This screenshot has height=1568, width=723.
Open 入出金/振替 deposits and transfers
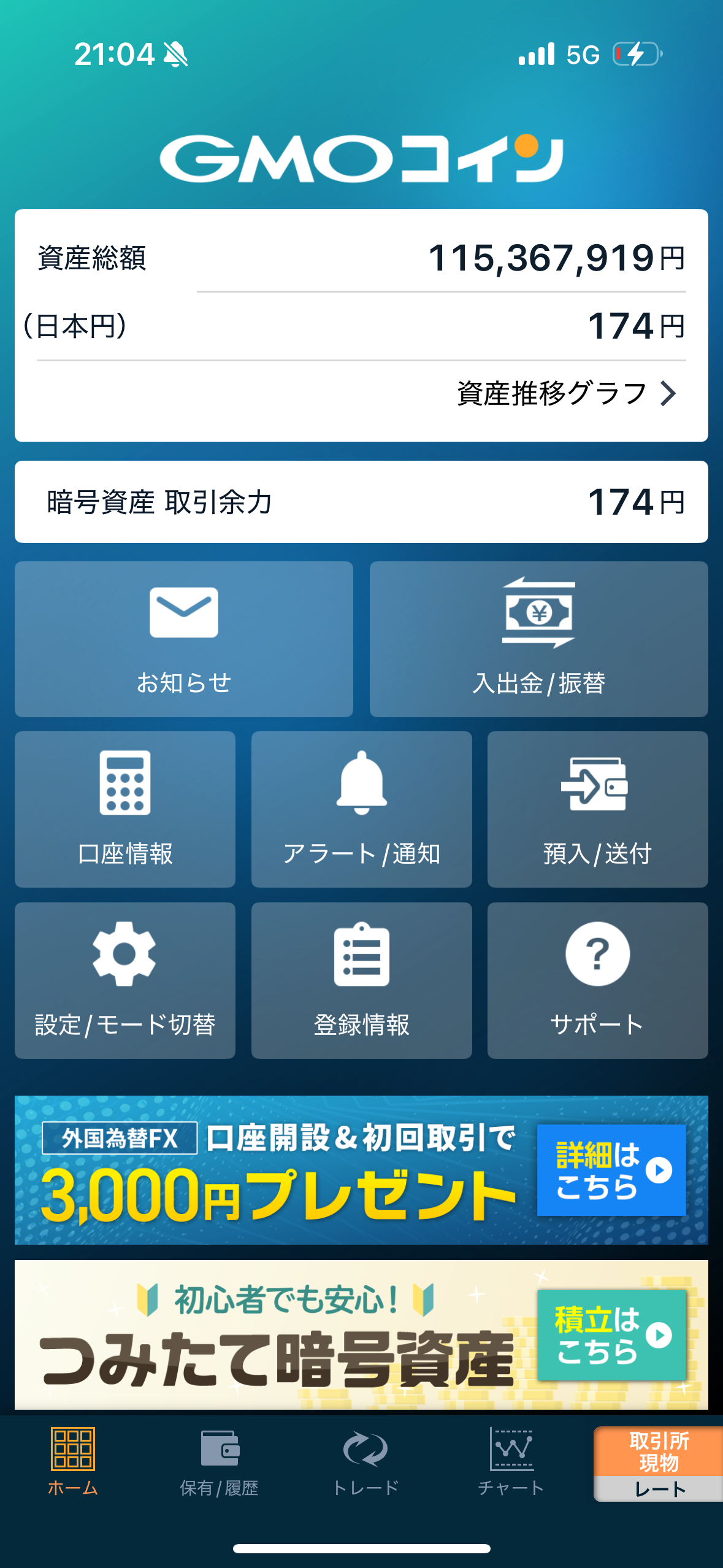click(538, 639)
